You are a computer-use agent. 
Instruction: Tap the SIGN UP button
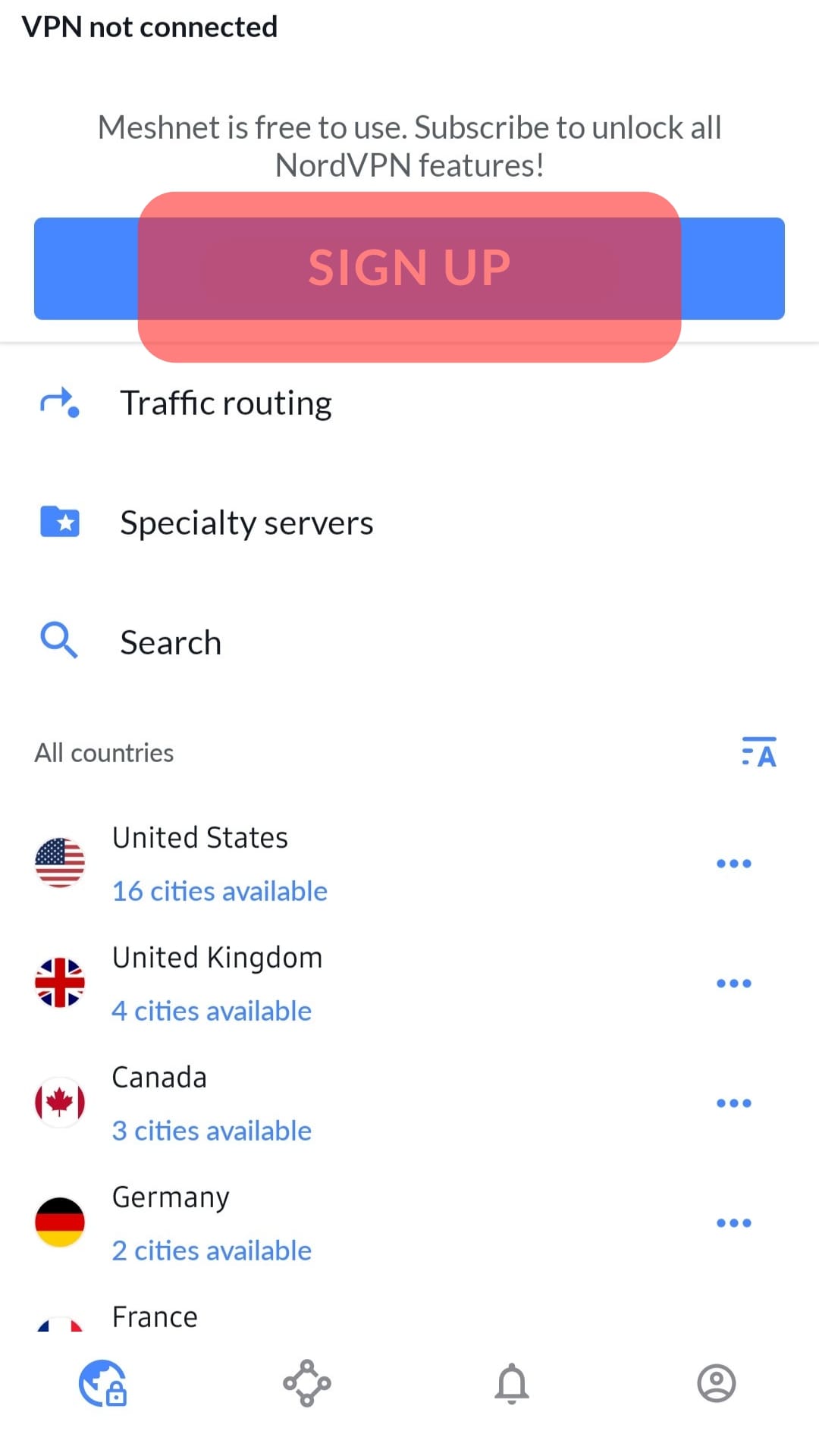[409, 268]
